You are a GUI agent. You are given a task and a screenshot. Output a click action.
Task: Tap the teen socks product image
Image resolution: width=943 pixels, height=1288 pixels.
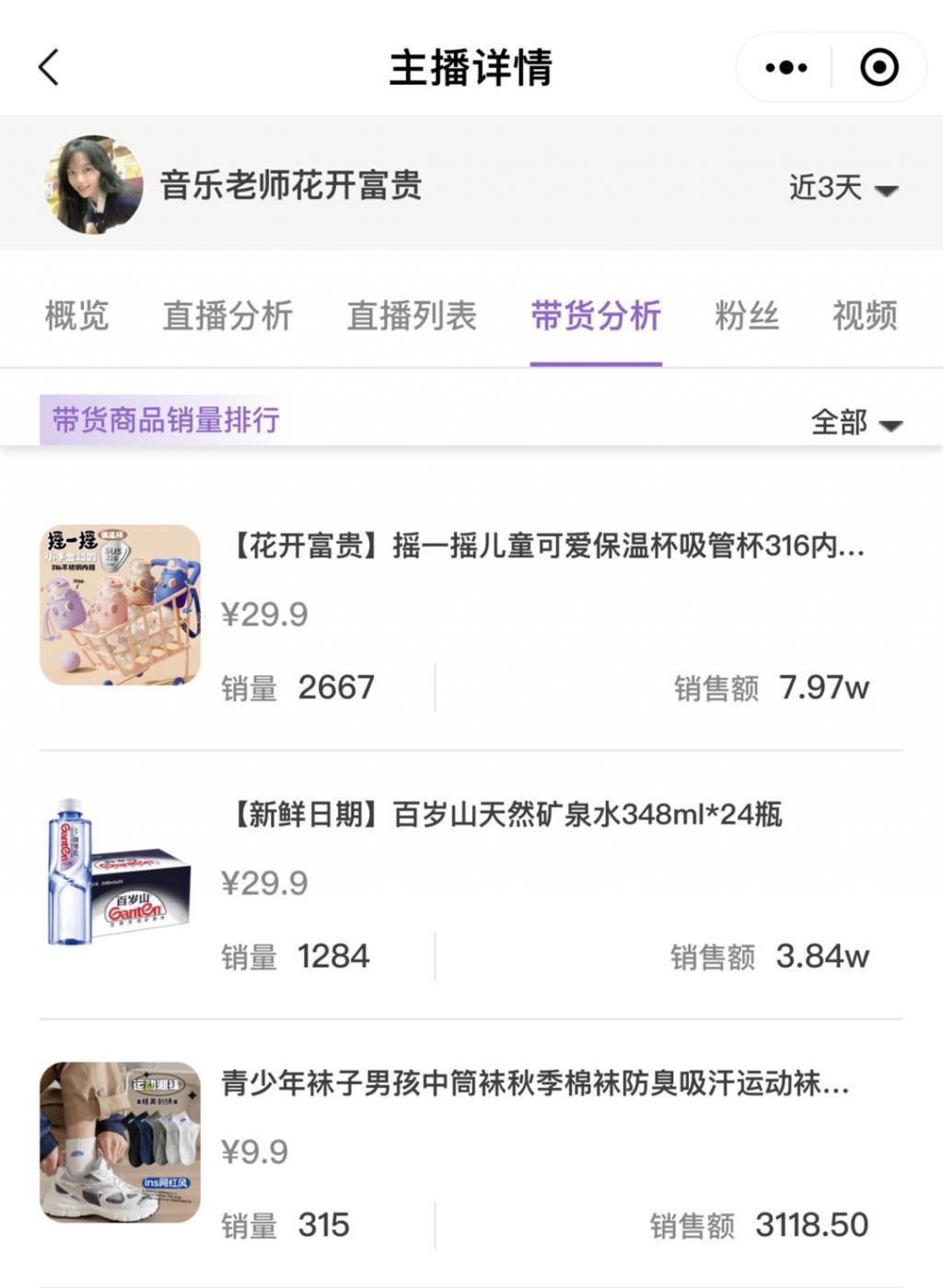pyautogui.click(x=120, y=1142)
